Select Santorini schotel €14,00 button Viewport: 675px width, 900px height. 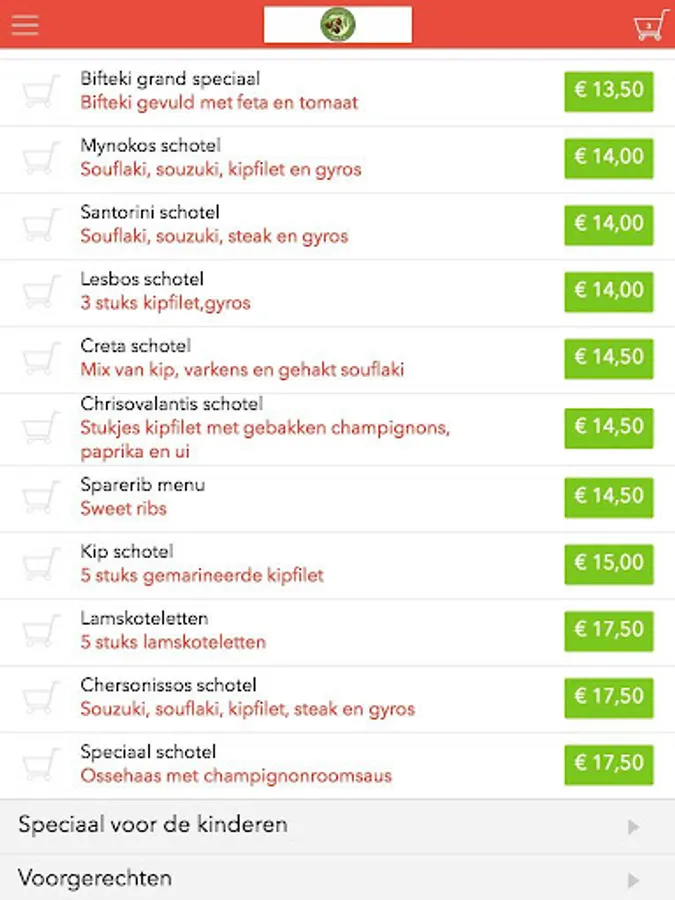[x=608, y=224]
